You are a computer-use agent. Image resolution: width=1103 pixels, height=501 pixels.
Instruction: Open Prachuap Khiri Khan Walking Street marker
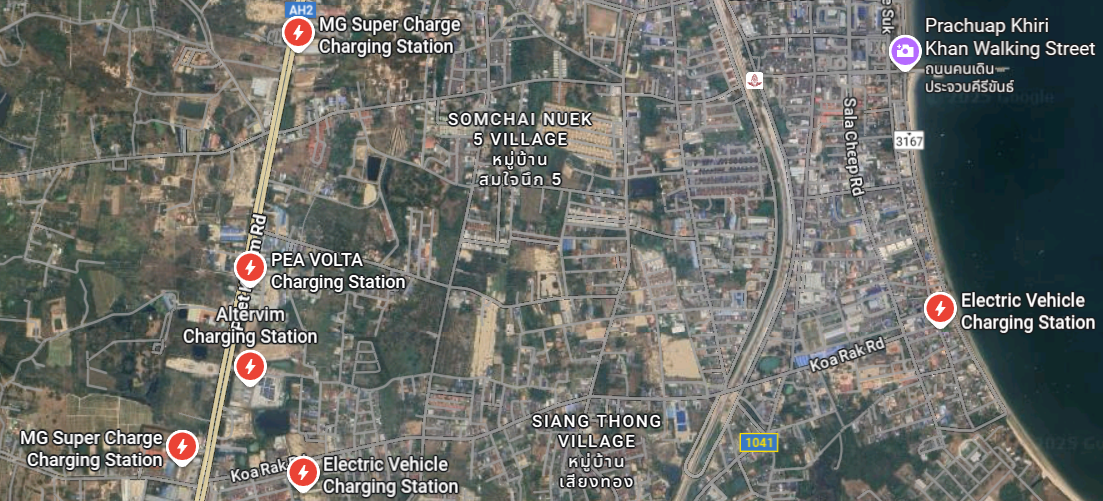(x=904, y=51)
